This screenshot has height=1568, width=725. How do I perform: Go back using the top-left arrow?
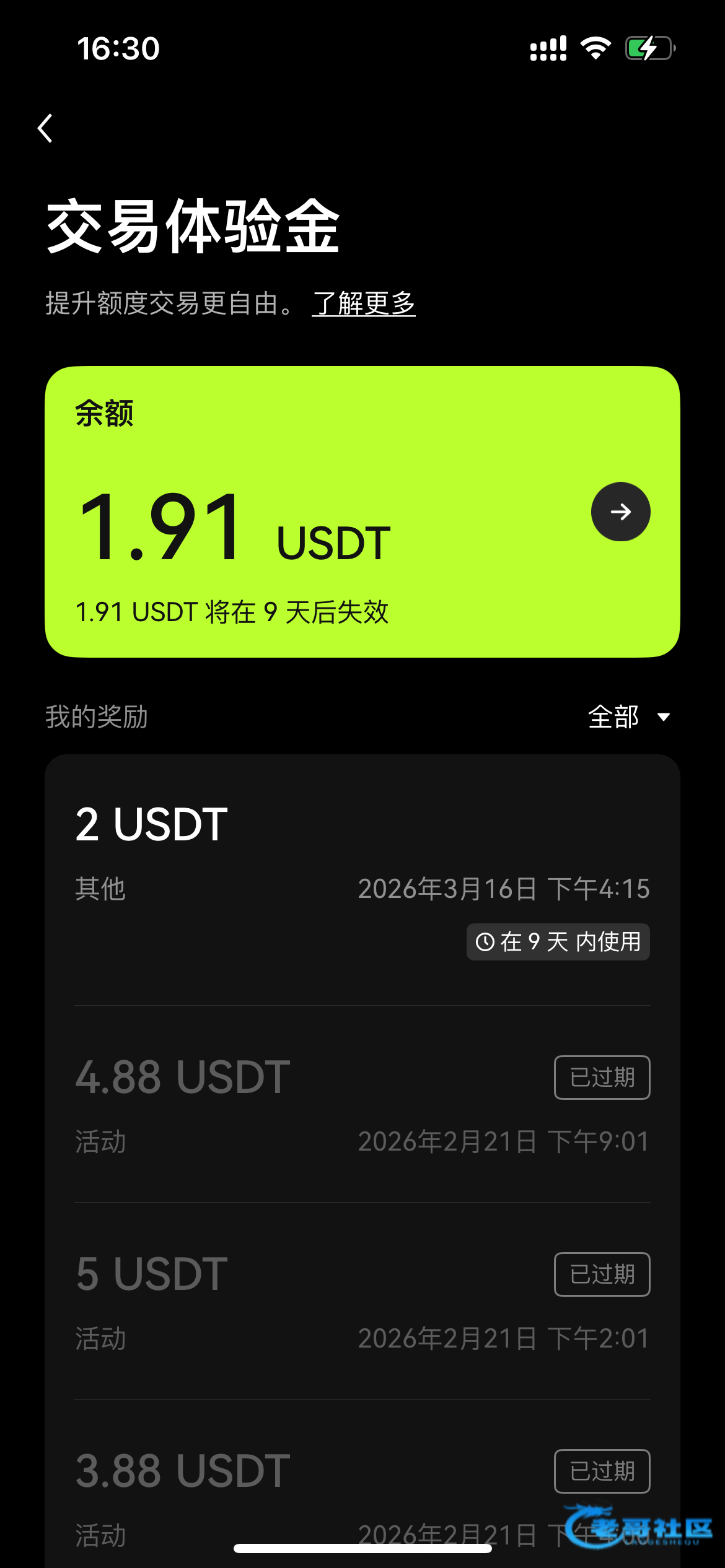(x=45, y=128)
